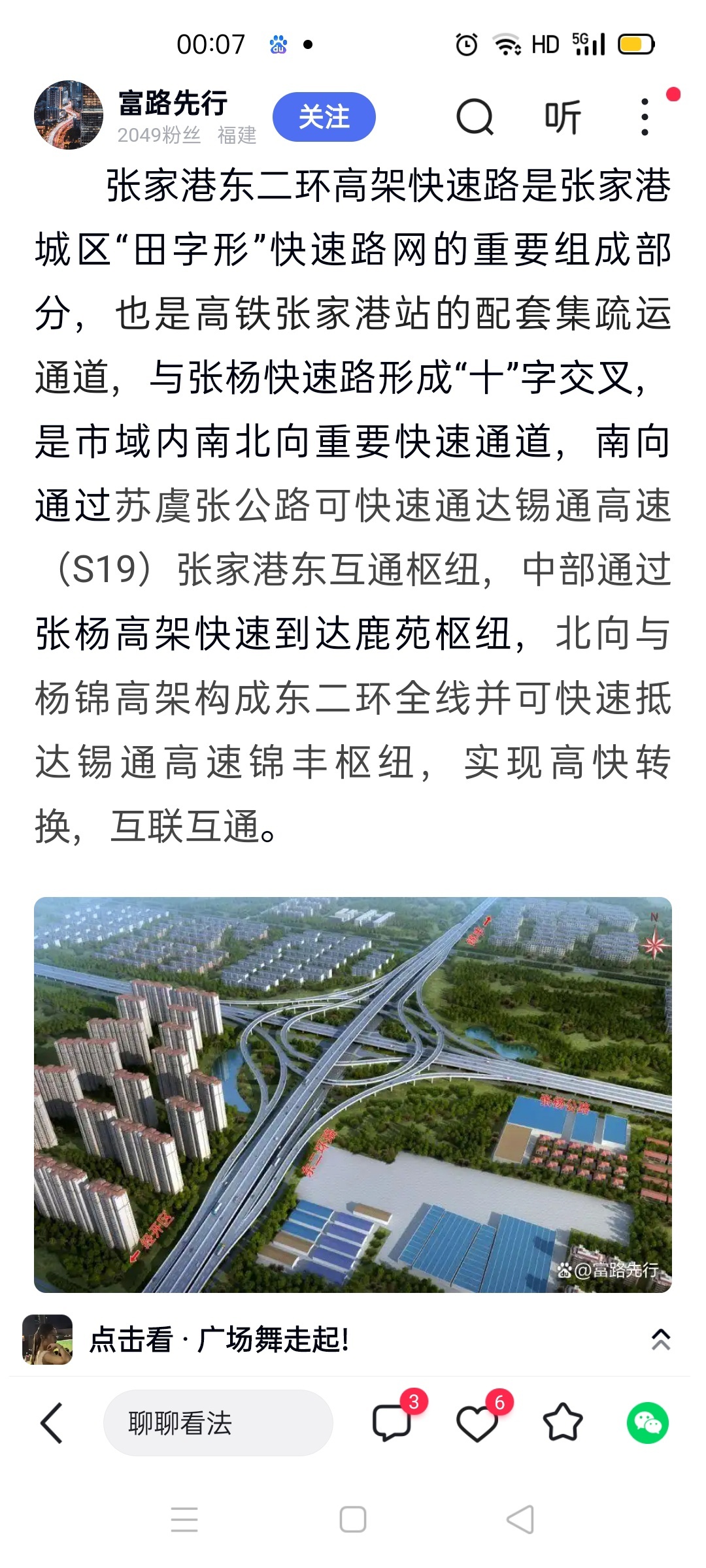Like this article with the heart
This screenshot has width=706, height=1568.
click(477, 1424)
